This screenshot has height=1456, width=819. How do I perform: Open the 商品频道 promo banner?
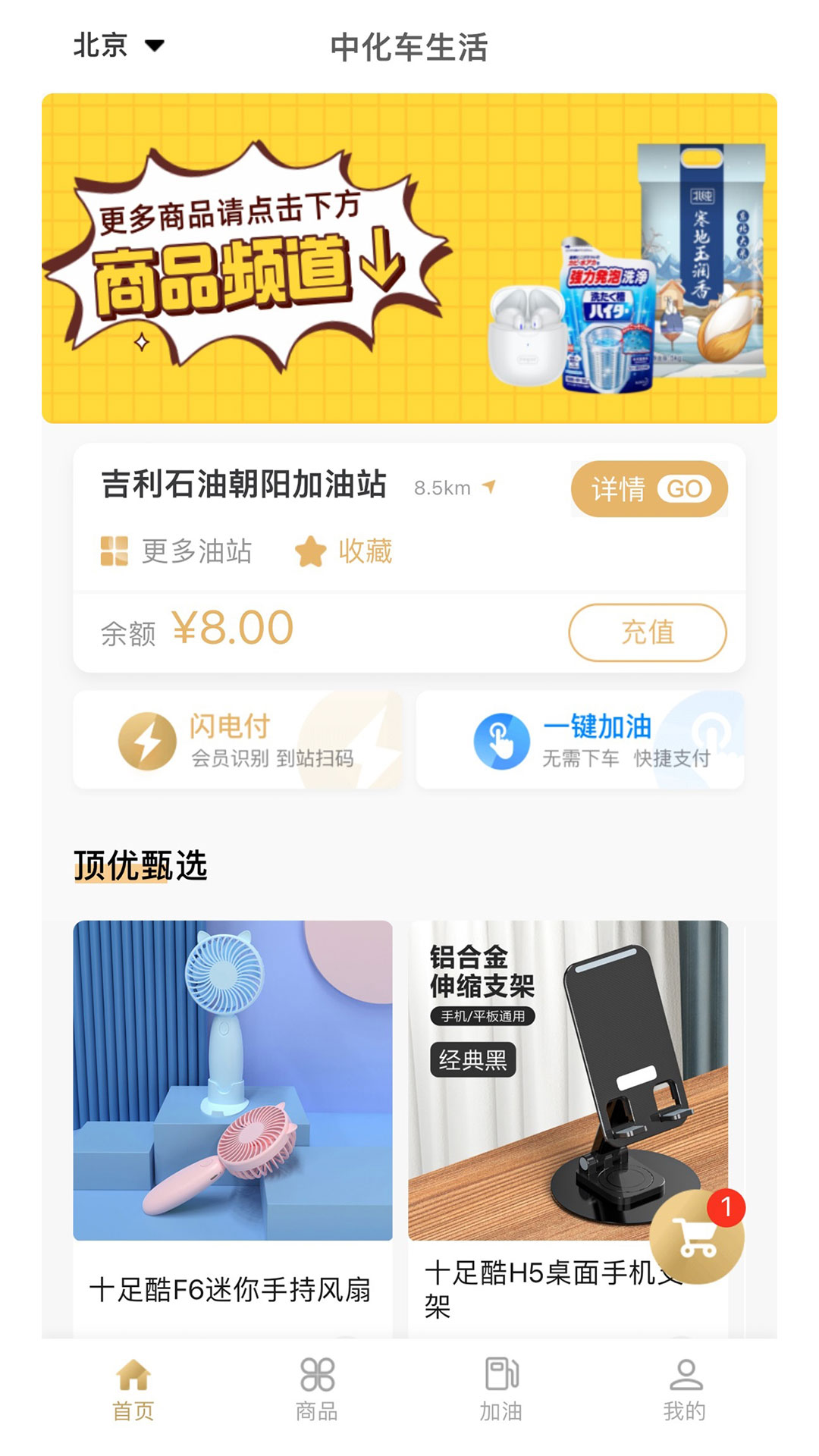[409, 258]
